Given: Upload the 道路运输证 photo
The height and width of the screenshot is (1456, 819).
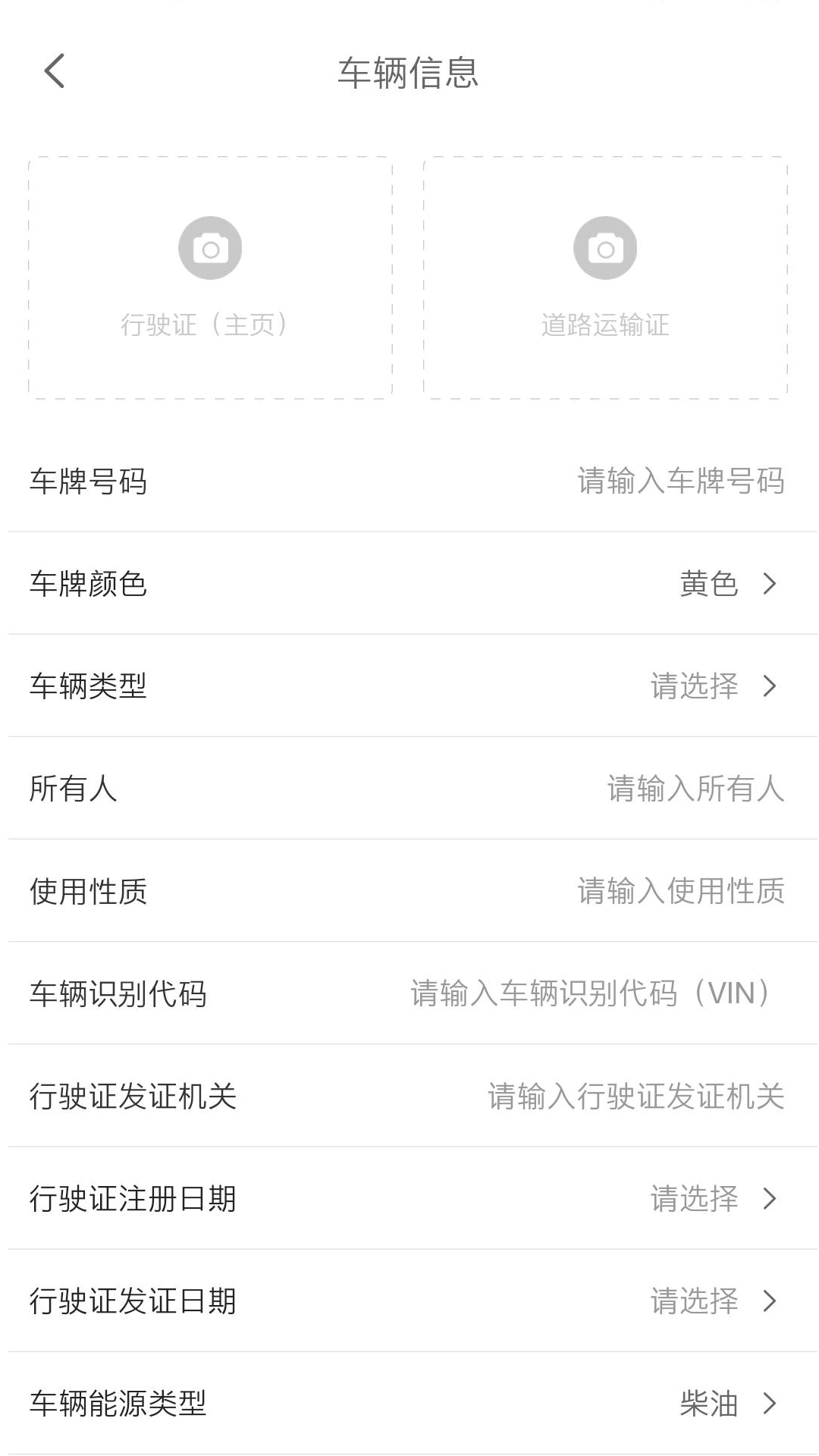Looking at the screenshot, I should 605,278.
